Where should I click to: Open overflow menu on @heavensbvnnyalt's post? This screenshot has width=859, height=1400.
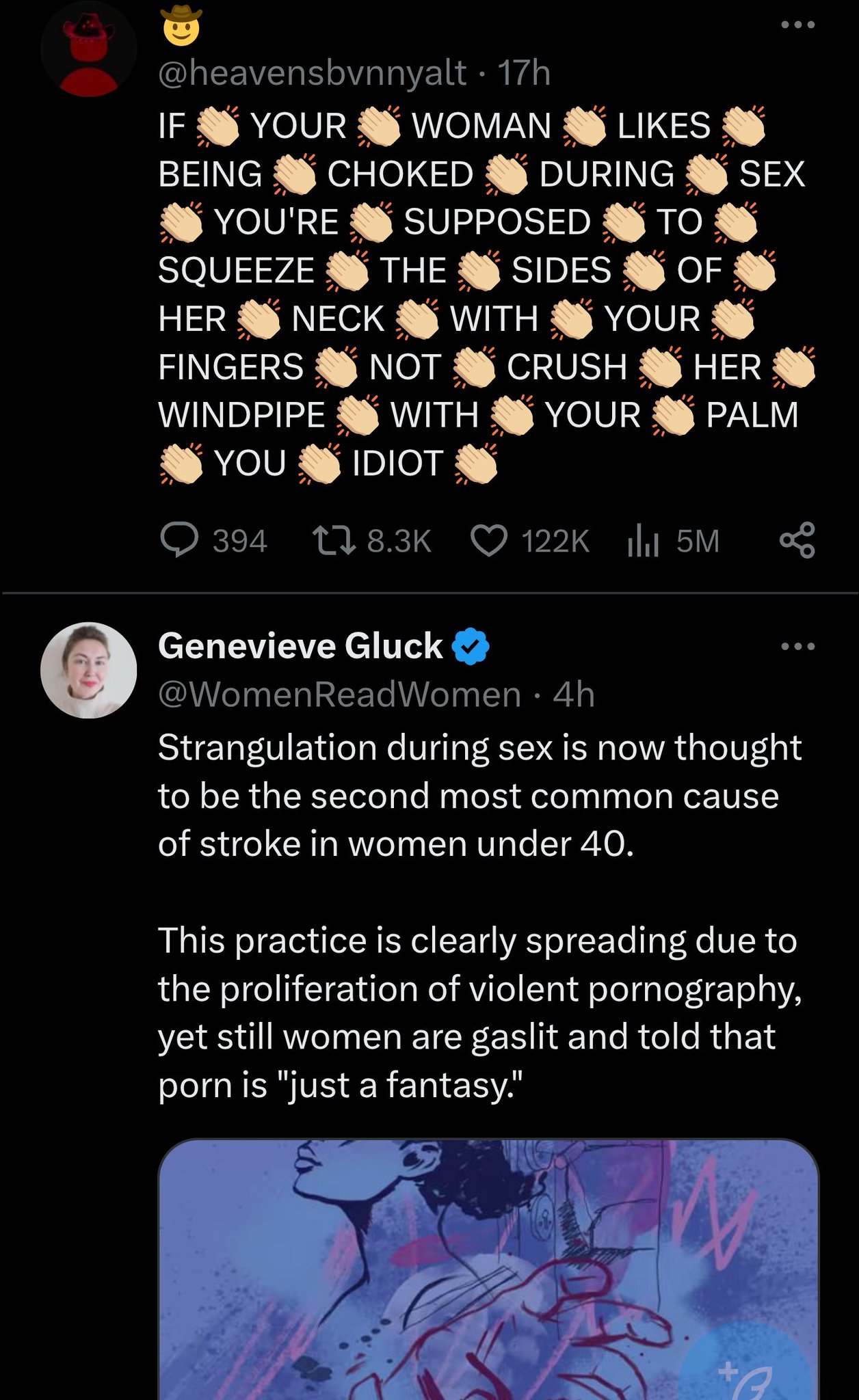coord(797,25)
